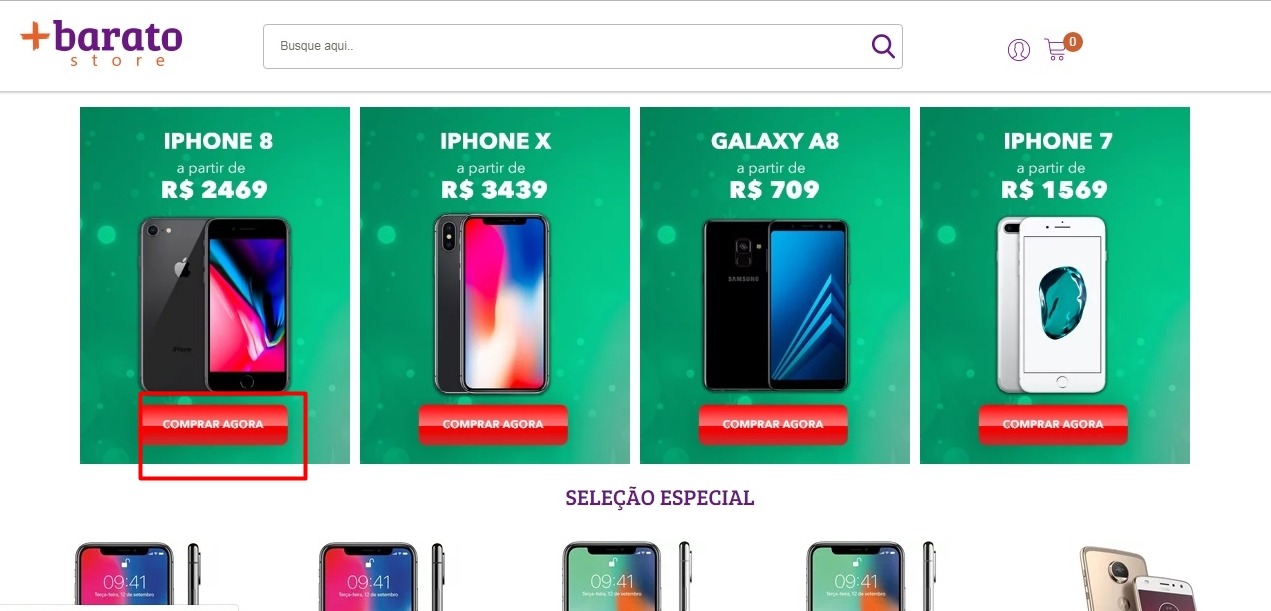Tap Comprar Agora on the iPhone 7 banner
Screen dimensions: 1271x611
[x=1053, y=424]
